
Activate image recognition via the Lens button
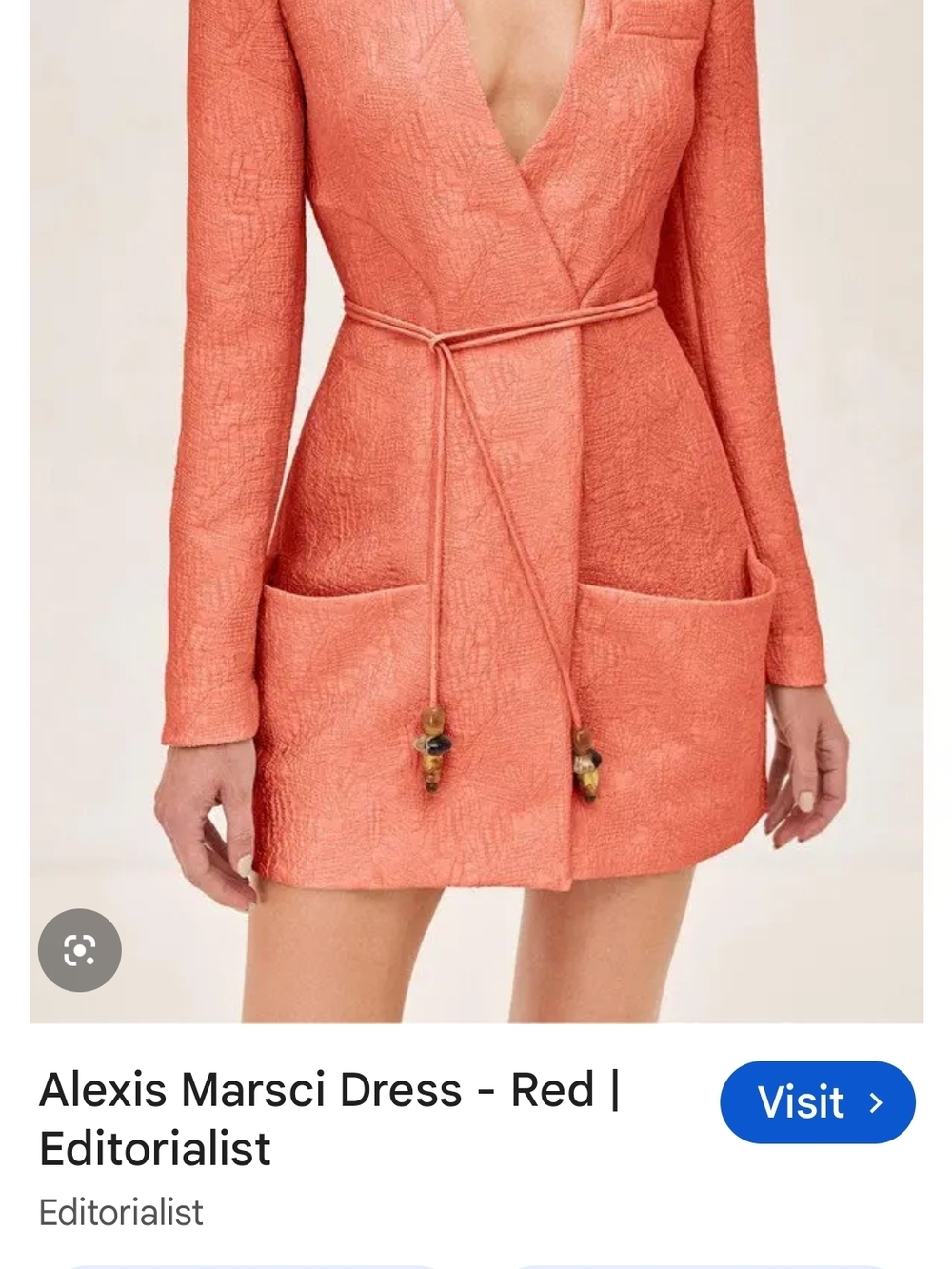81,951
